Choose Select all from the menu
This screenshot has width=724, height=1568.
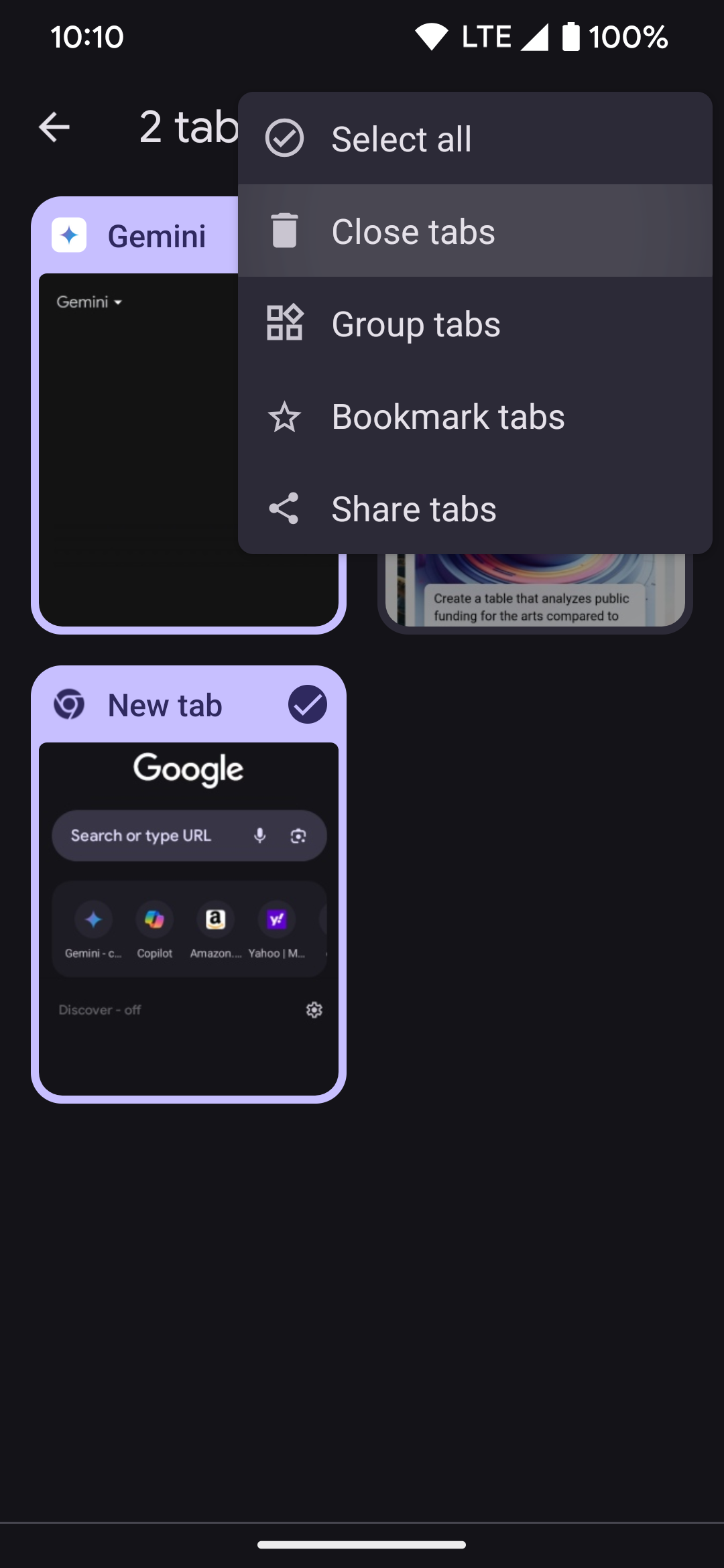475,139
